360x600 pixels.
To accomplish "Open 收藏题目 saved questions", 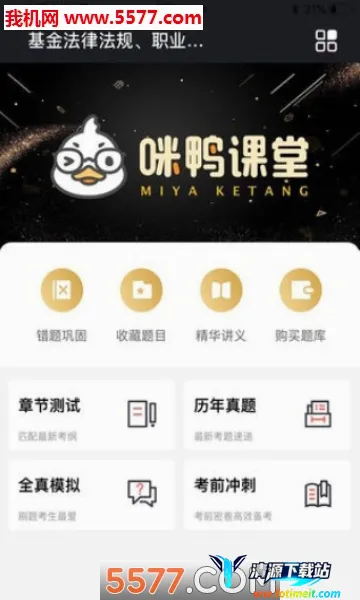I will pos(141,305).
